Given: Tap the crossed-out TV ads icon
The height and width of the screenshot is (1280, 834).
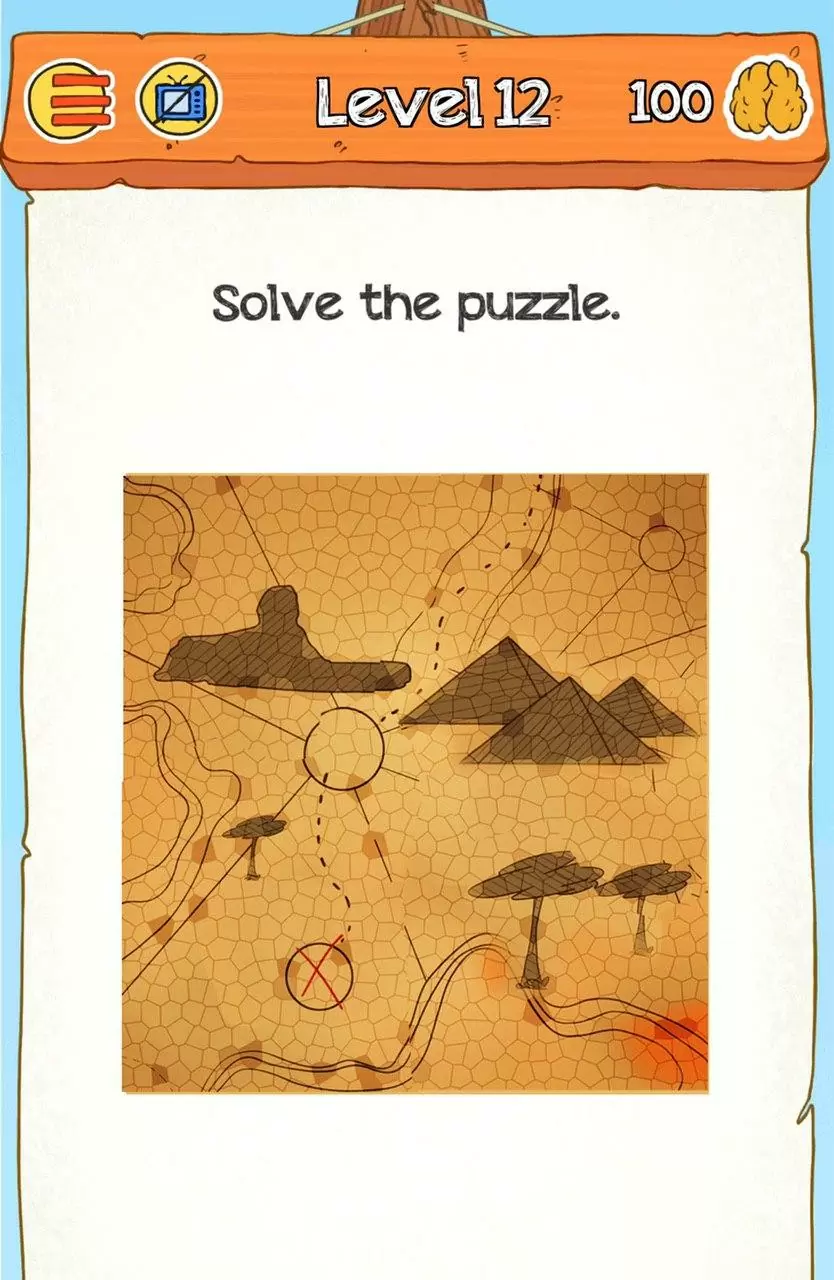Looking at the screenshot, I should click(x=179, y=100).
